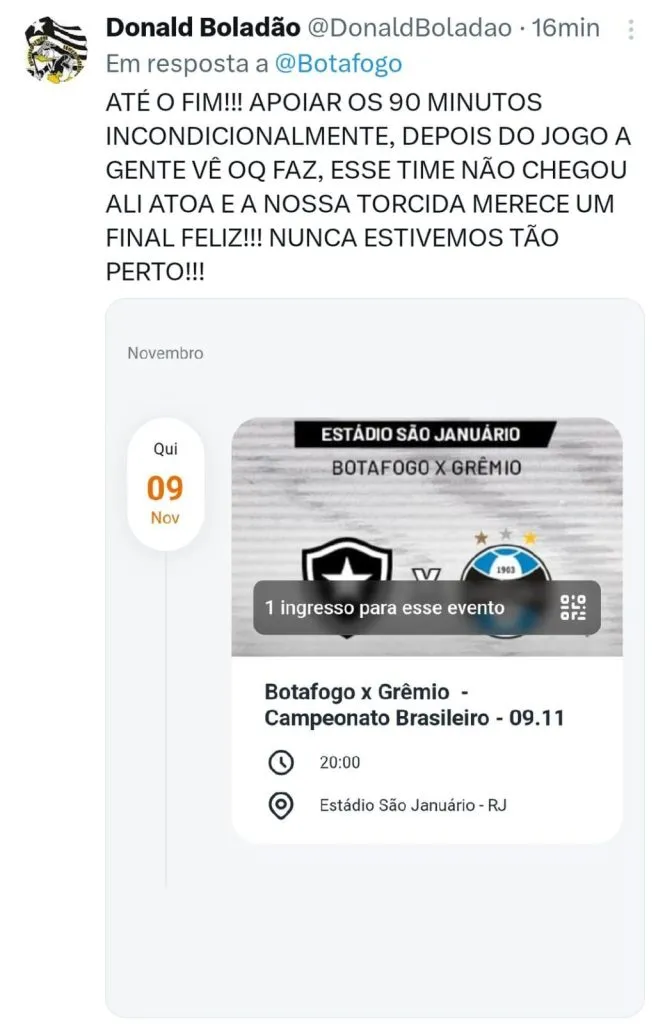Open the tweet's overflow menu
The image size is (665, 1024).
click(x=631, y=28)
